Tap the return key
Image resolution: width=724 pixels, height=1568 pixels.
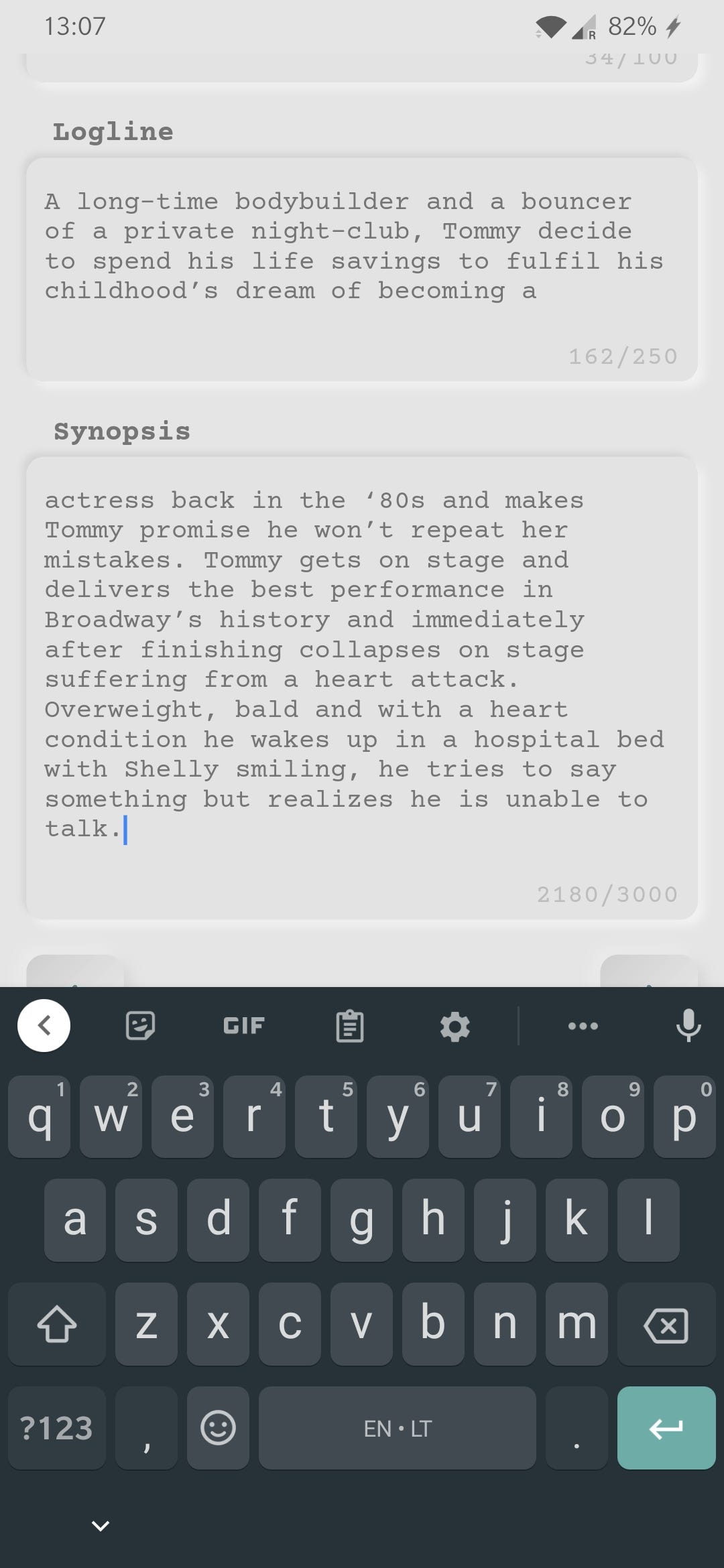tap(666, 1428)
